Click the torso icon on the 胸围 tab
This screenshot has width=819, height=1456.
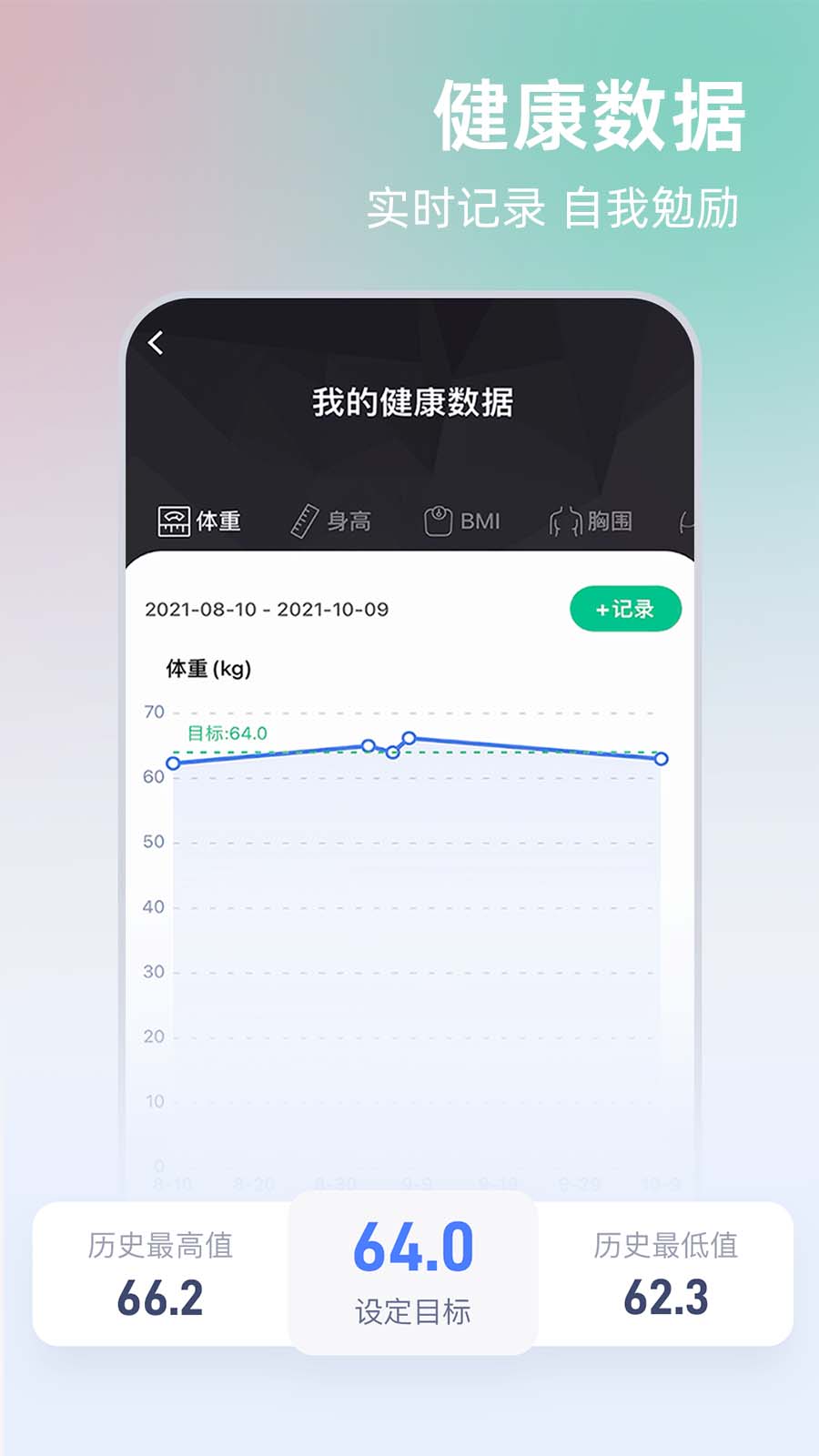(x=565, y=519)
